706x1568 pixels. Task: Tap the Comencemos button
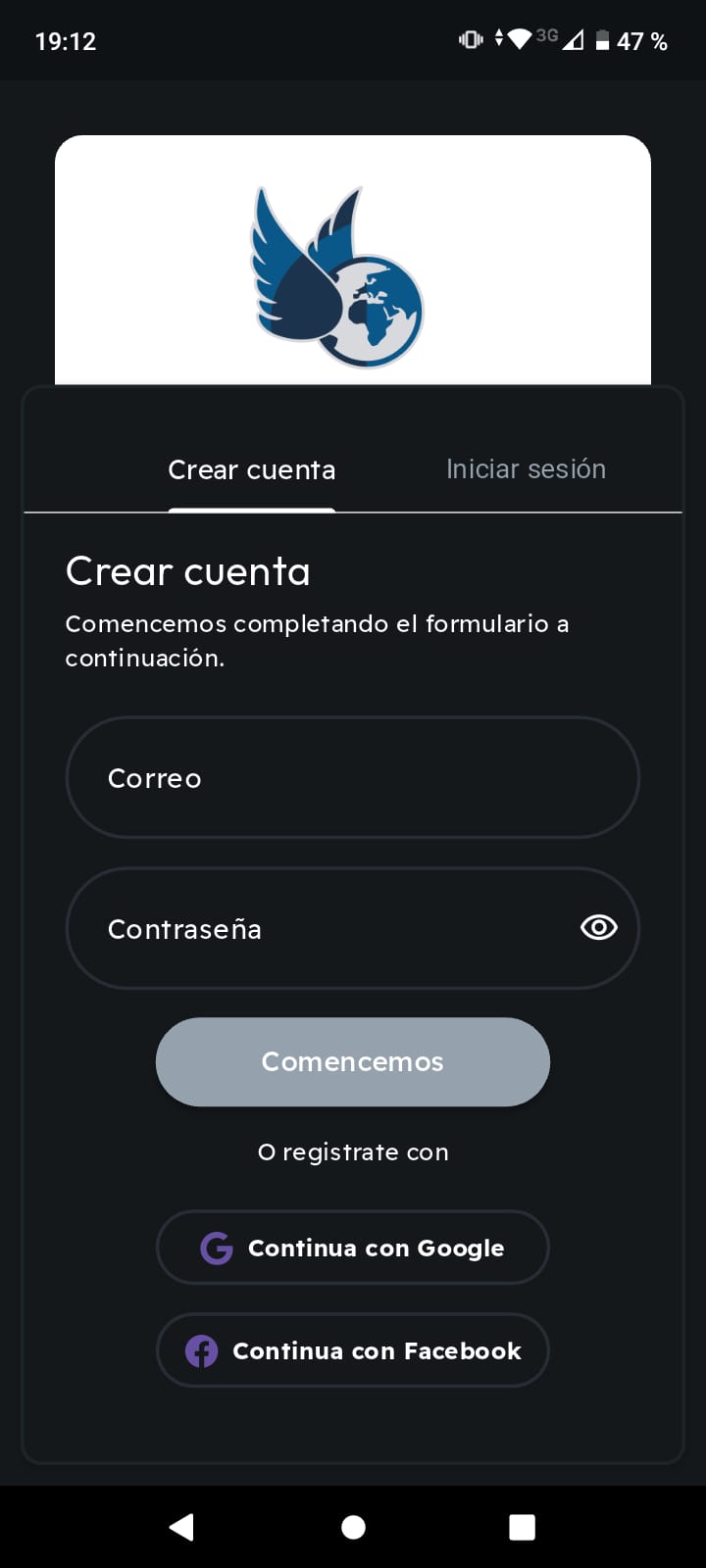pos(352,1061)
